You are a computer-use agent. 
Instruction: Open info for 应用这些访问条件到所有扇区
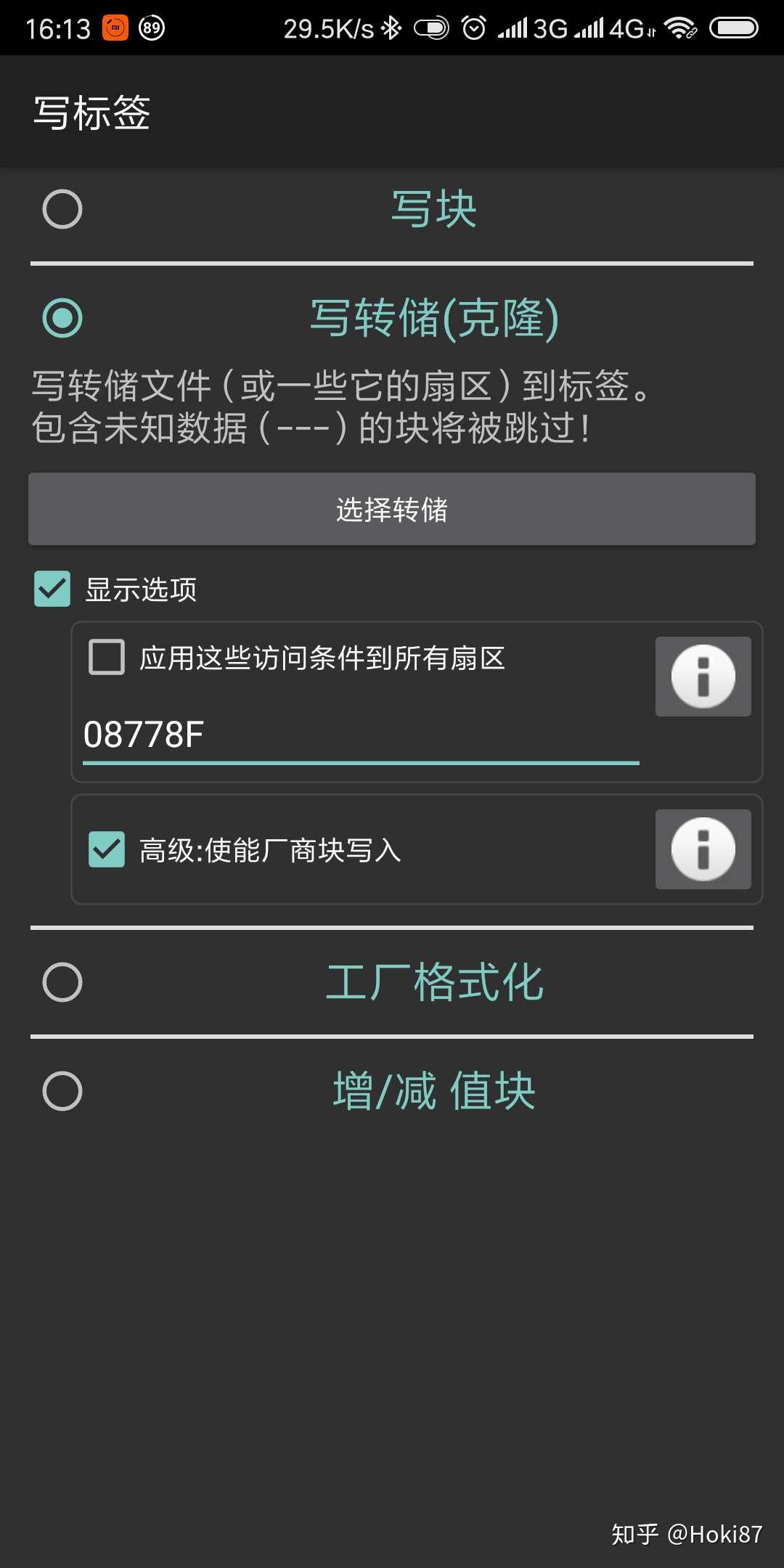(x=703, y=677)
